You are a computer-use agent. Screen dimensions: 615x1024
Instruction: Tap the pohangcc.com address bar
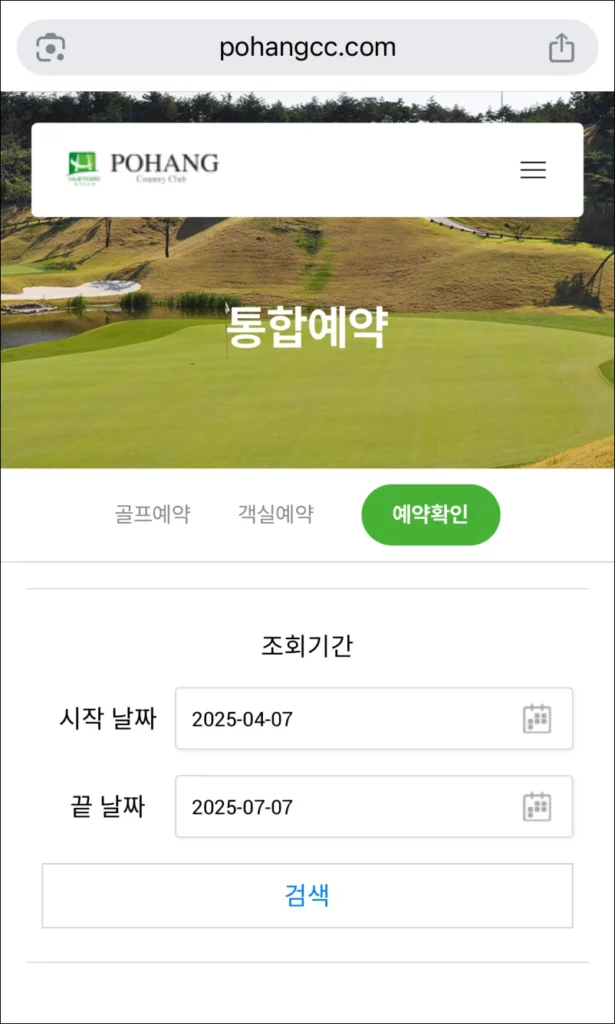coord(307,47)
